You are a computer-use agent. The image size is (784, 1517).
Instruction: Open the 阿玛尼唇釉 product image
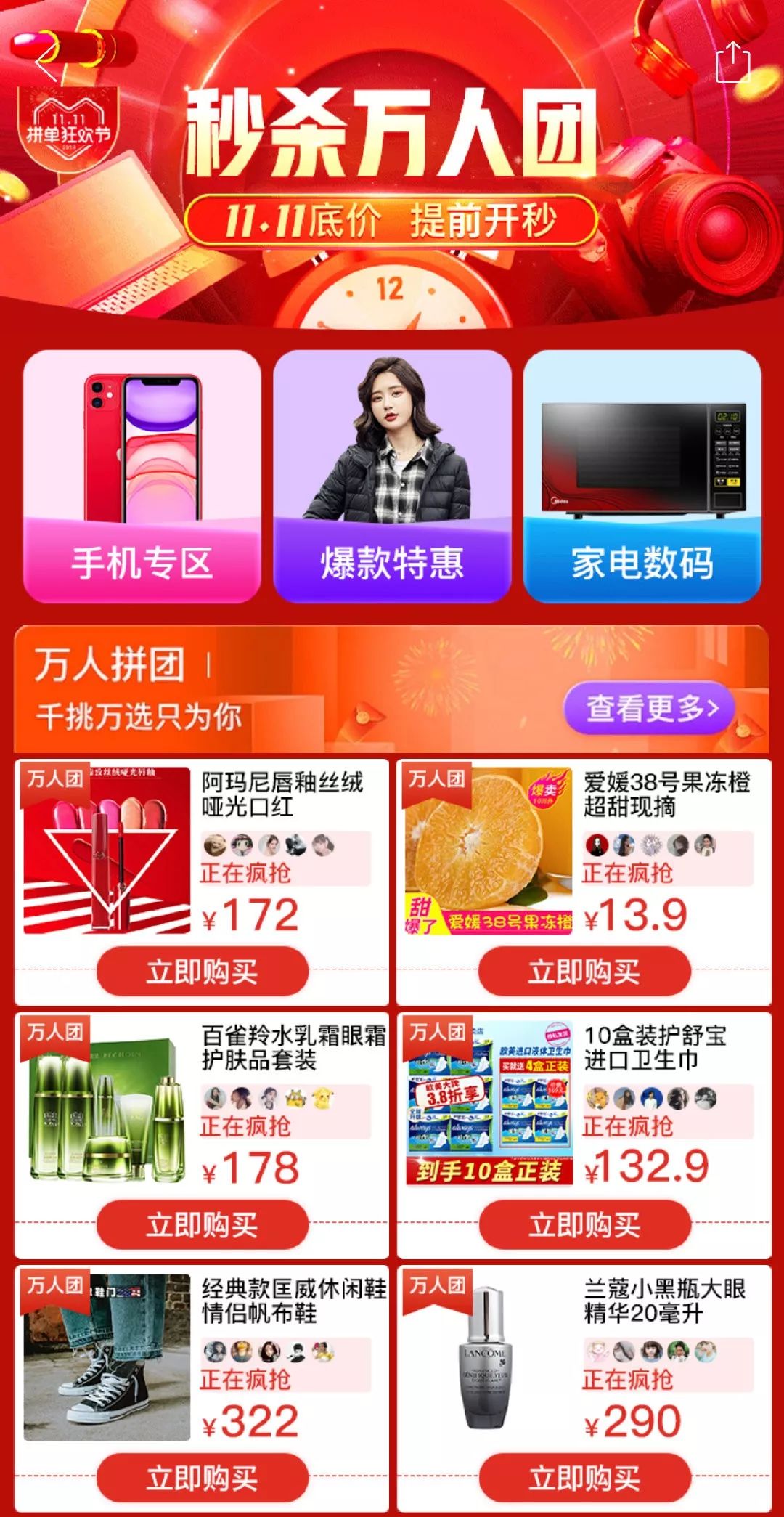click(x=107, y=850)
